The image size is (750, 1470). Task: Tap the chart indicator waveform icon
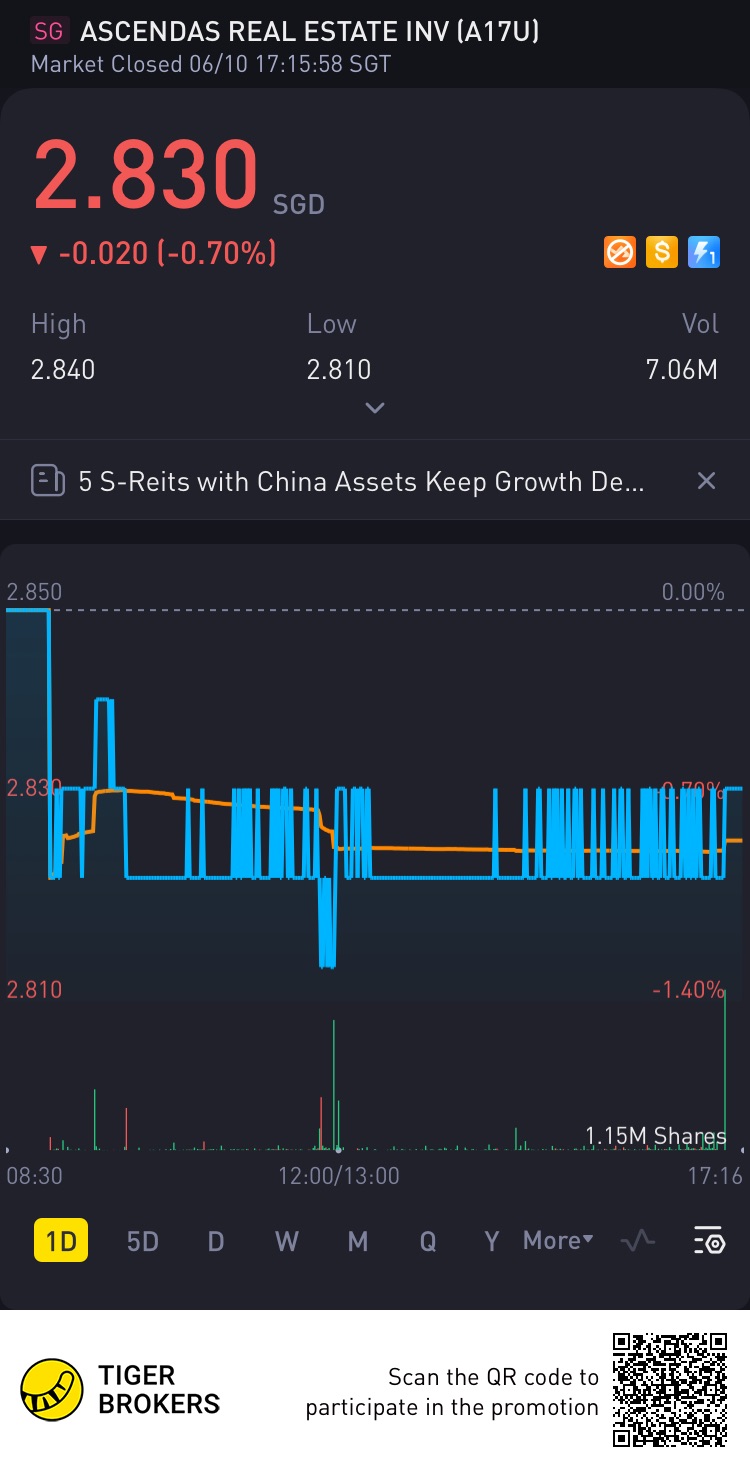pyautogui.click(x=638, y=1241)
